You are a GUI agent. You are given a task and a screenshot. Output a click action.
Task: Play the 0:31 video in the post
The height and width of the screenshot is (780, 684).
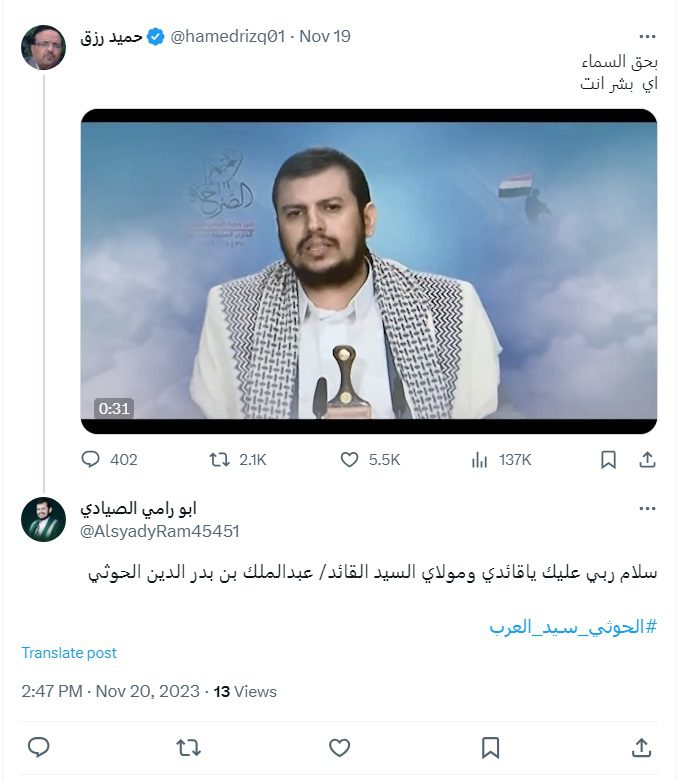pos(368,271)
